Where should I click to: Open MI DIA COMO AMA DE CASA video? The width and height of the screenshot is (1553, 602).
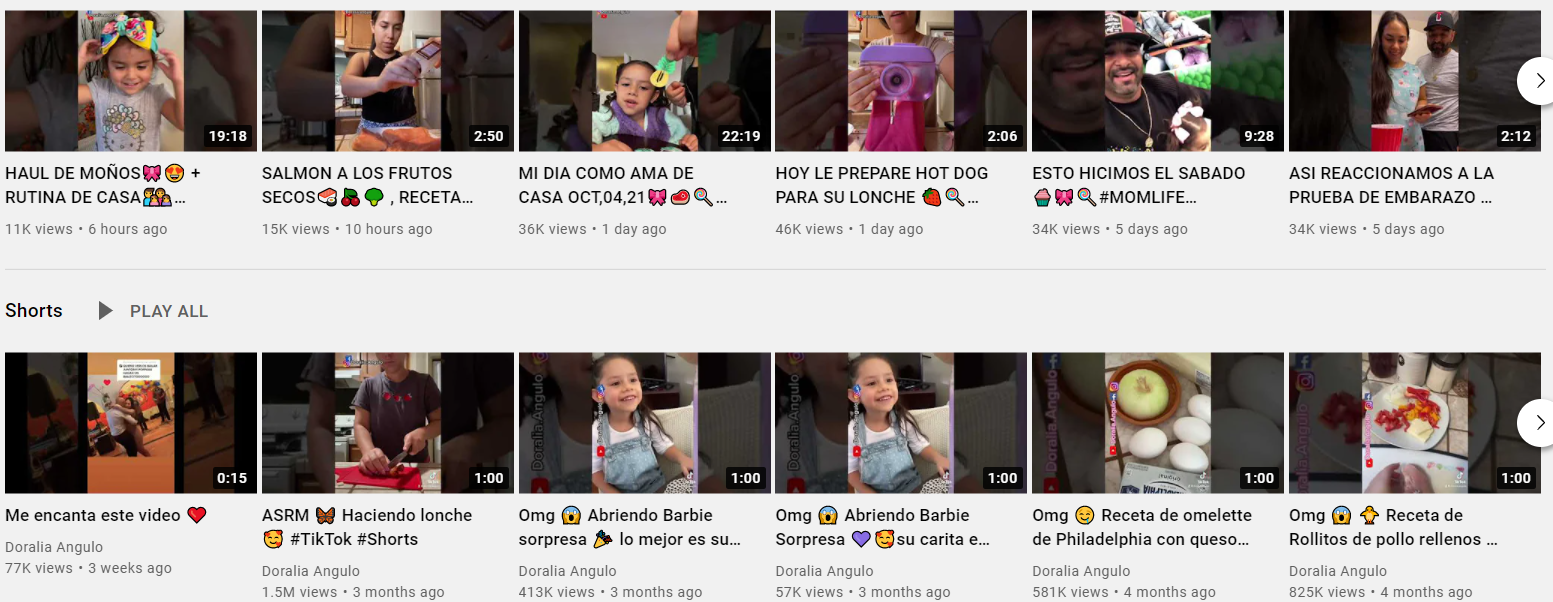click(645, 81)
